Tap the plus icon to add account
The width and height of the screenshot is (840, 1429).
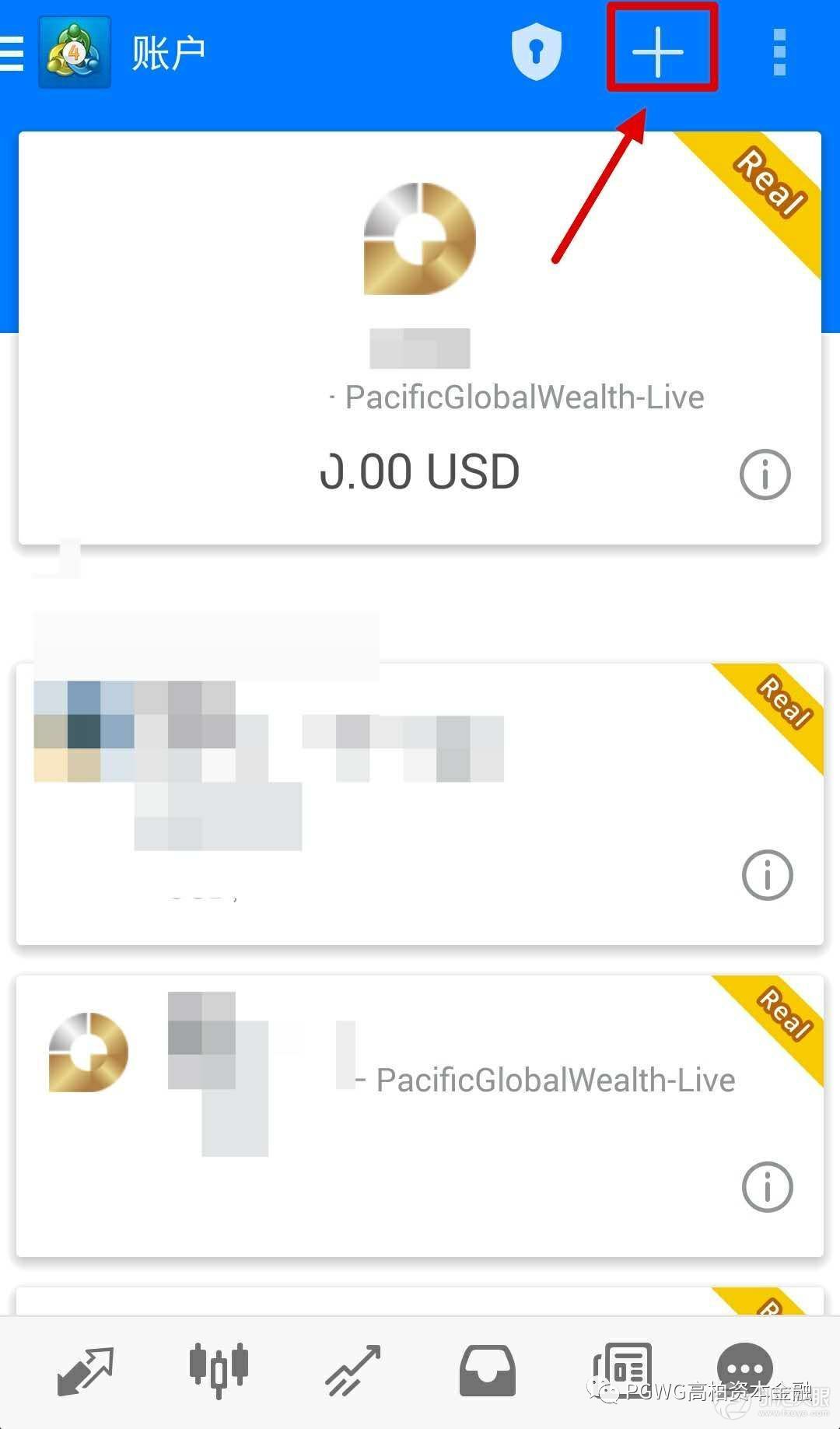click(x=658, y=51)
